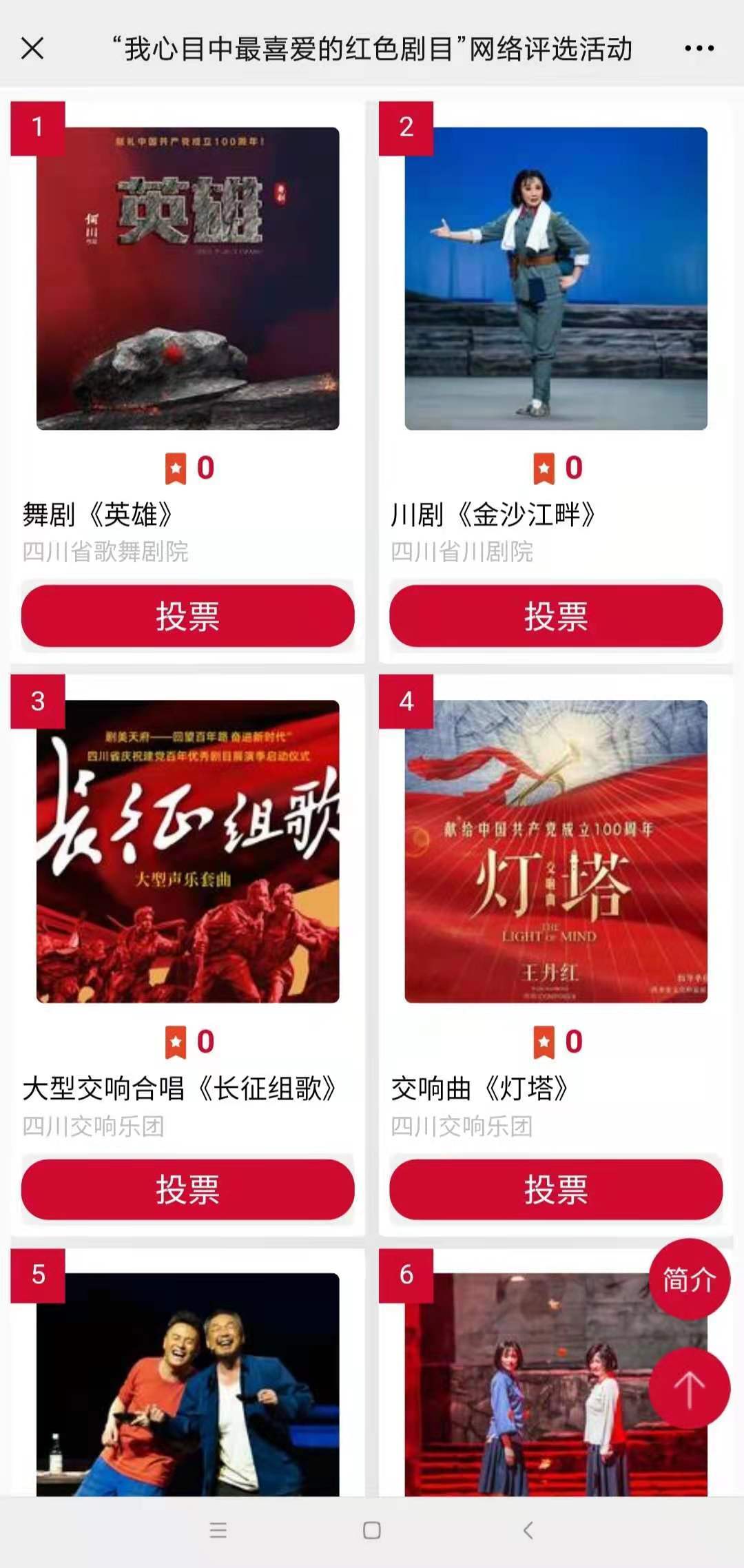
Task: Cast a vote for 交响曲《灯塔》
Action: 556,1190
